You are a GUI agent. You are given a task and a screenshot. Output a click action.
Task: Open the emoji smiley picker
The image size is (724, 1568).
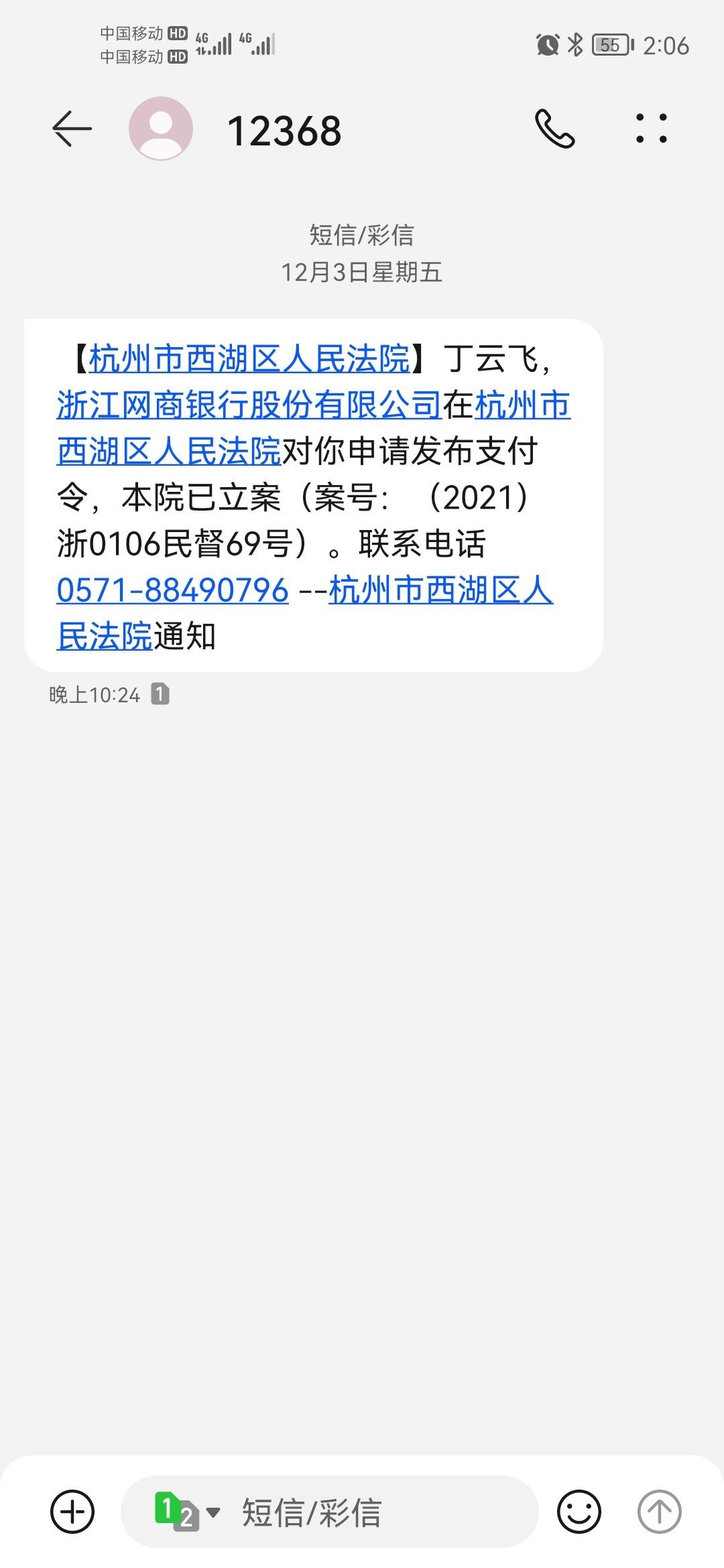(579, 1512)
